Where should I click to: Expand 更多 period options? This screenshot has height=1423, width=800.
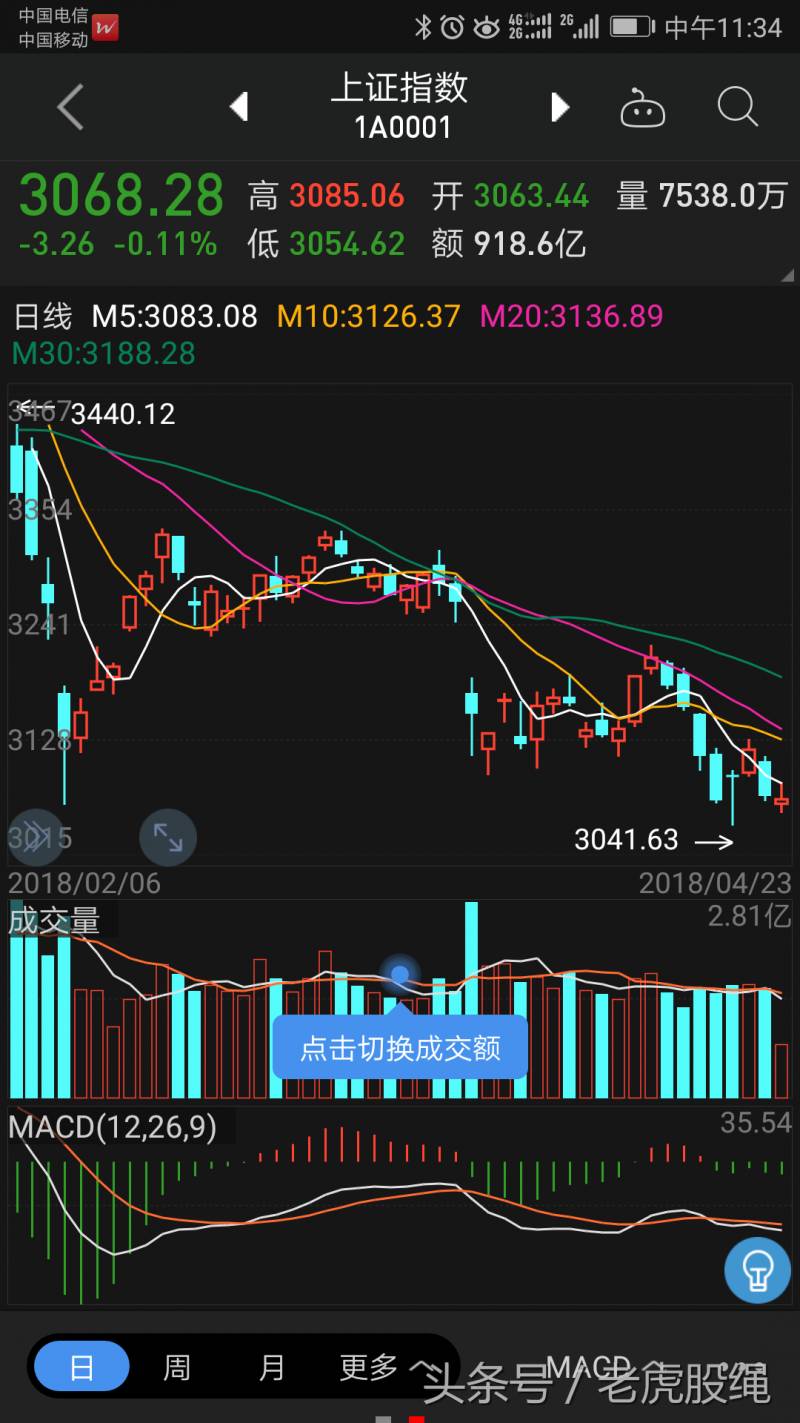[380, 1367]
